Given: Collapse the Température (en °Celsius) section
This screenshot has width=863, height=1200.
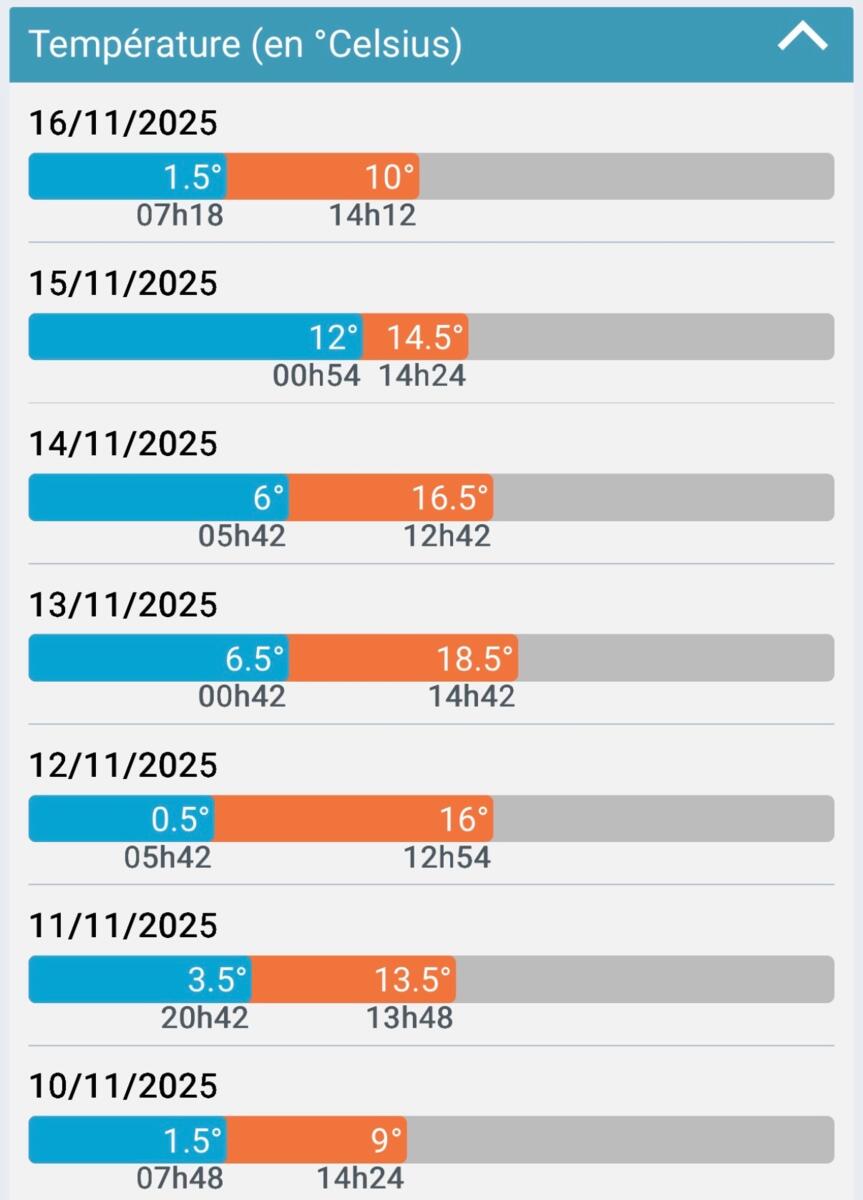Looking at the screenshot, I should coord(802,40).
